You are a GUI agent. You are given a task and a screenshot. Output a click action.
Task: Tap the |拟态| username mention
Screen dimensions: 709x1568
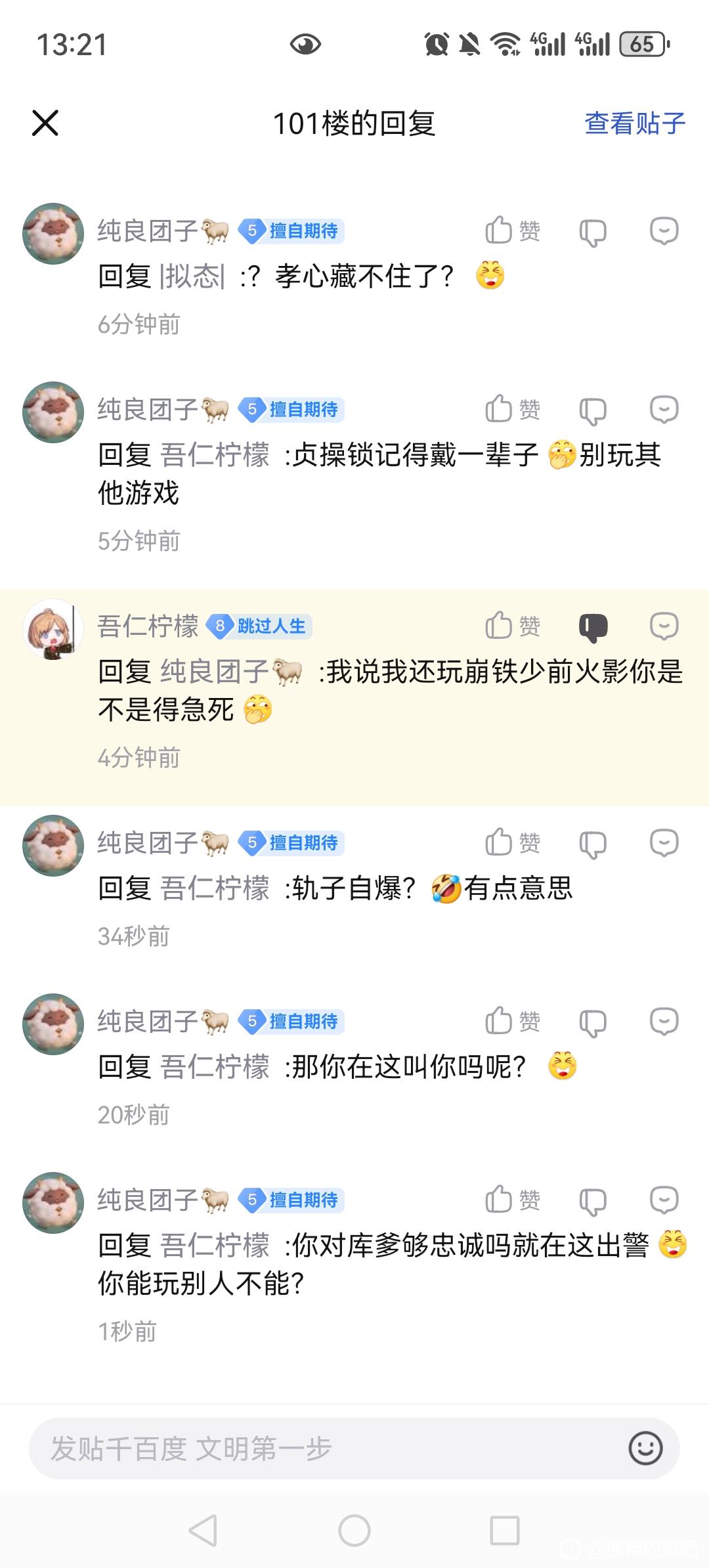[x=193, y=276]
